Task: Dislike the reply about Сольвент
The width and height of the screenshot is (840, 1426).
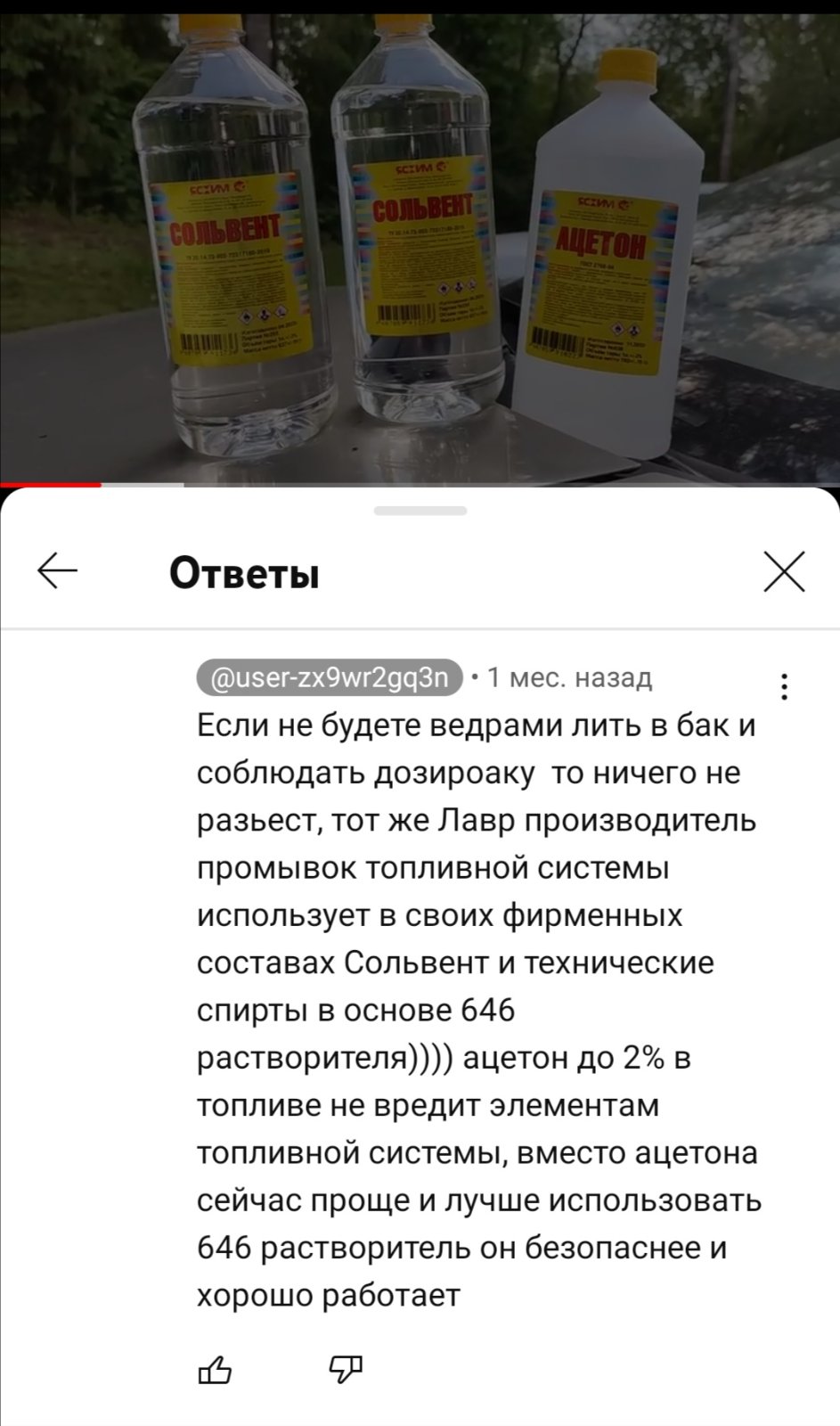Action: (346, 1369)
